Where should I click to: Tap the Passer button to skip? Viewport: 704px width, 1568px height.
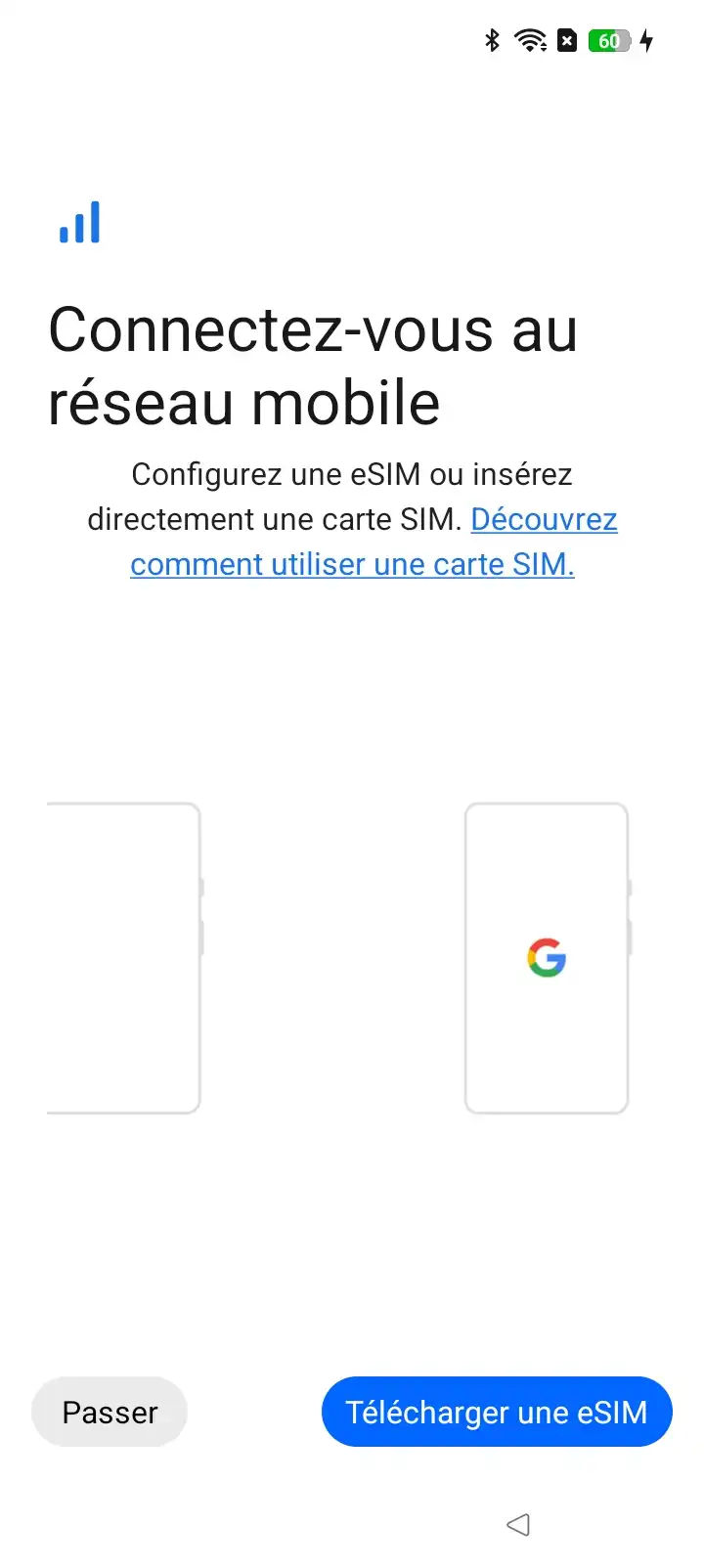coord(110,1412)
